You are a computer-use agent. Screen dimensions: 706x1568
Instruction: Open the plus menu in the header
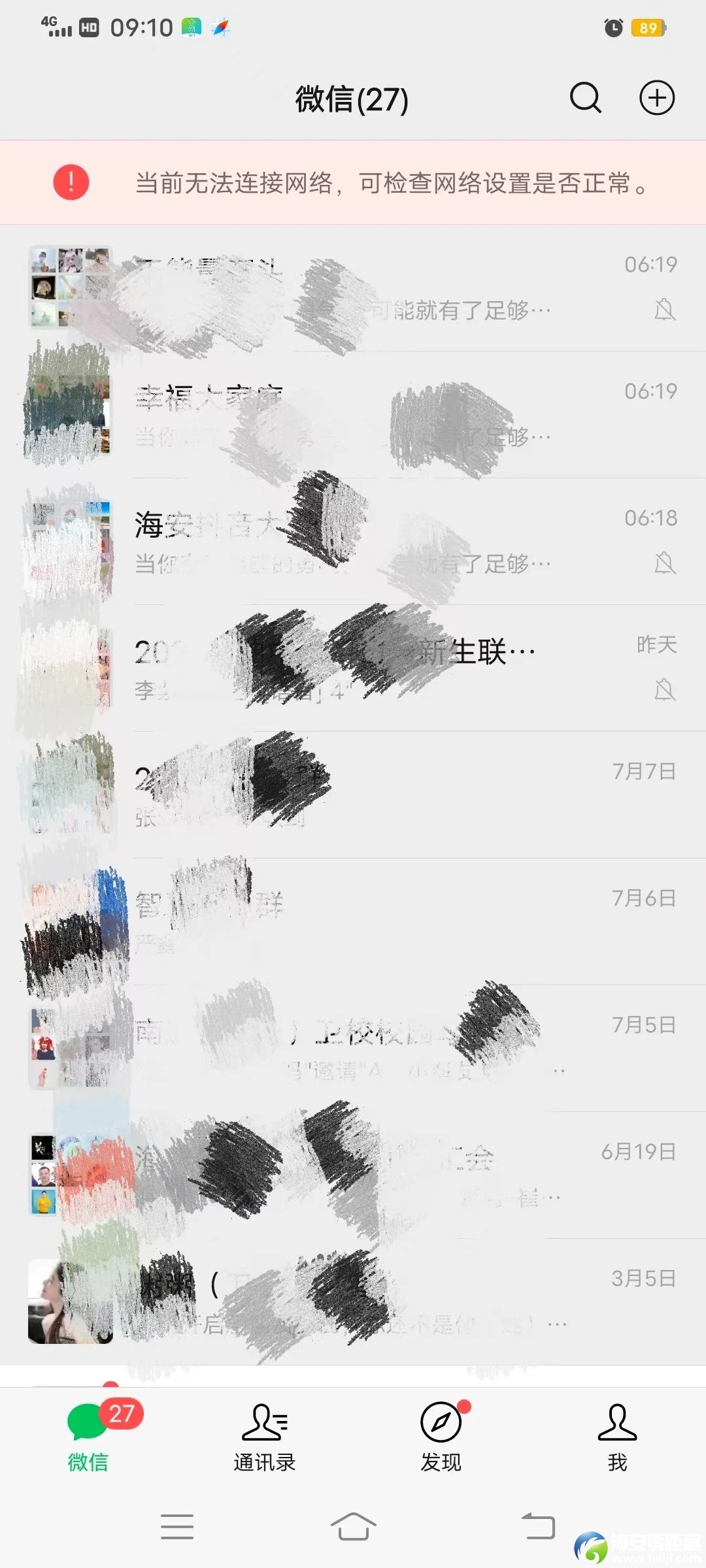click(656, 99)
